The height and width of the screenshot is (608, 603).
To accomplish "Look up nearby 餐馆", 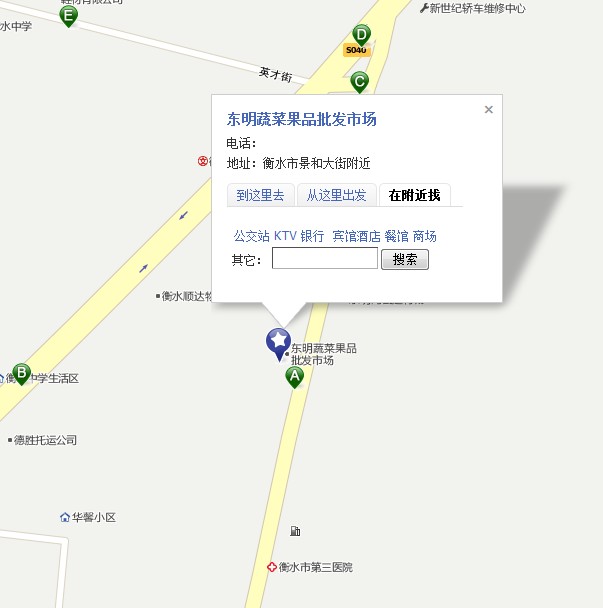I will [x=396, y=236].
